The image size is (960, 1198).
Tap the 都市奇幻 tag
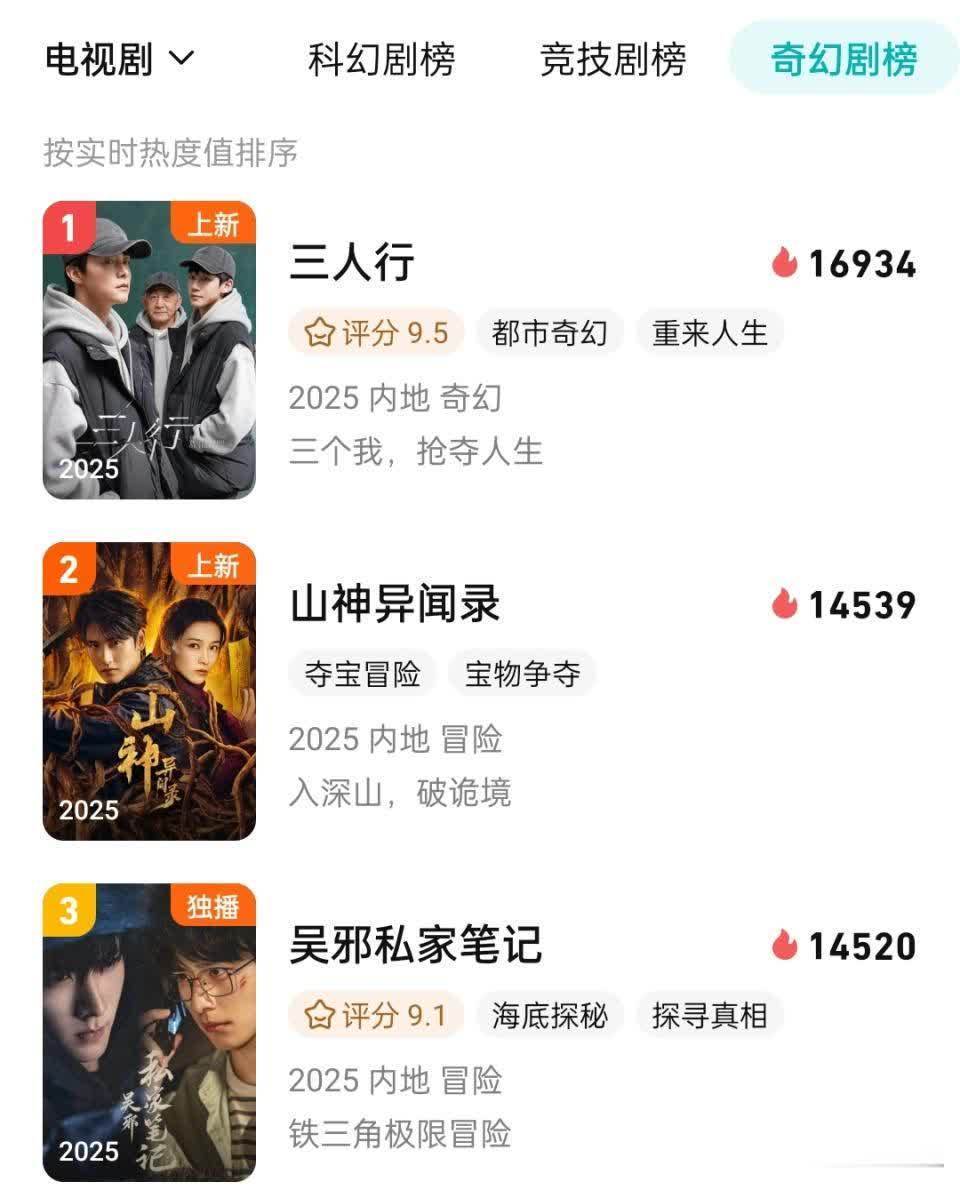coord(549,333)
